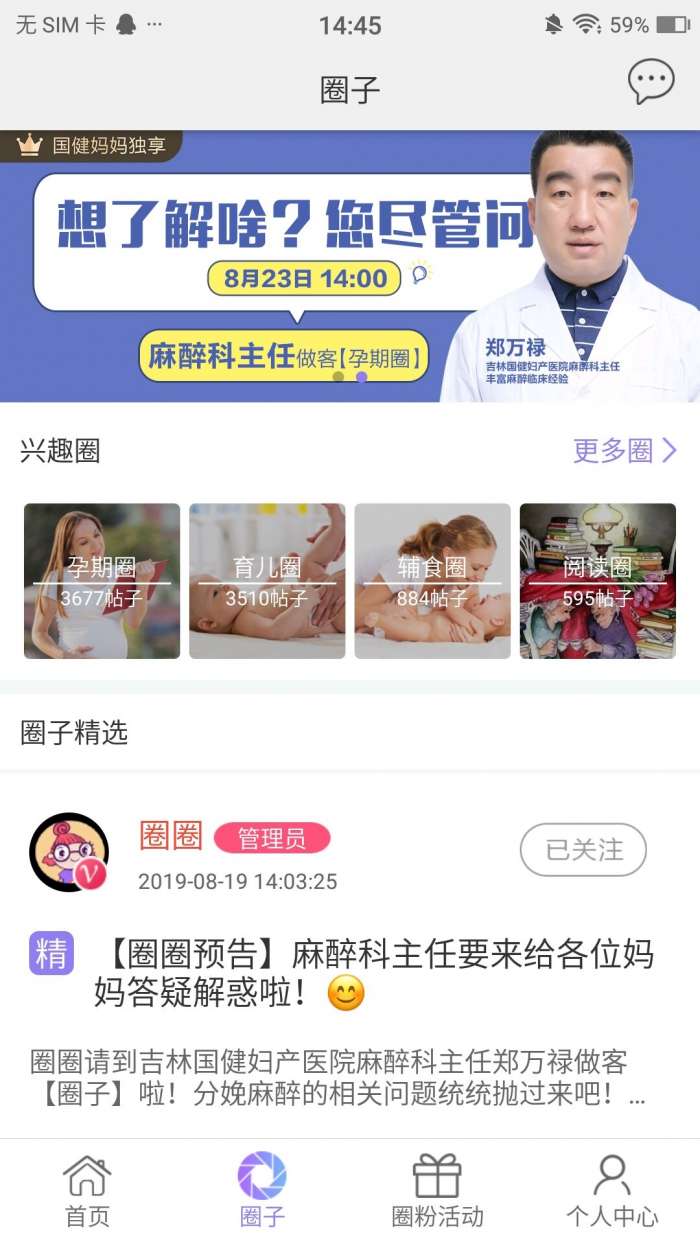The height and width of the screenshot is (1244, 700).
Task: Select the 圈子 tab
Action: coord(262,1191)
